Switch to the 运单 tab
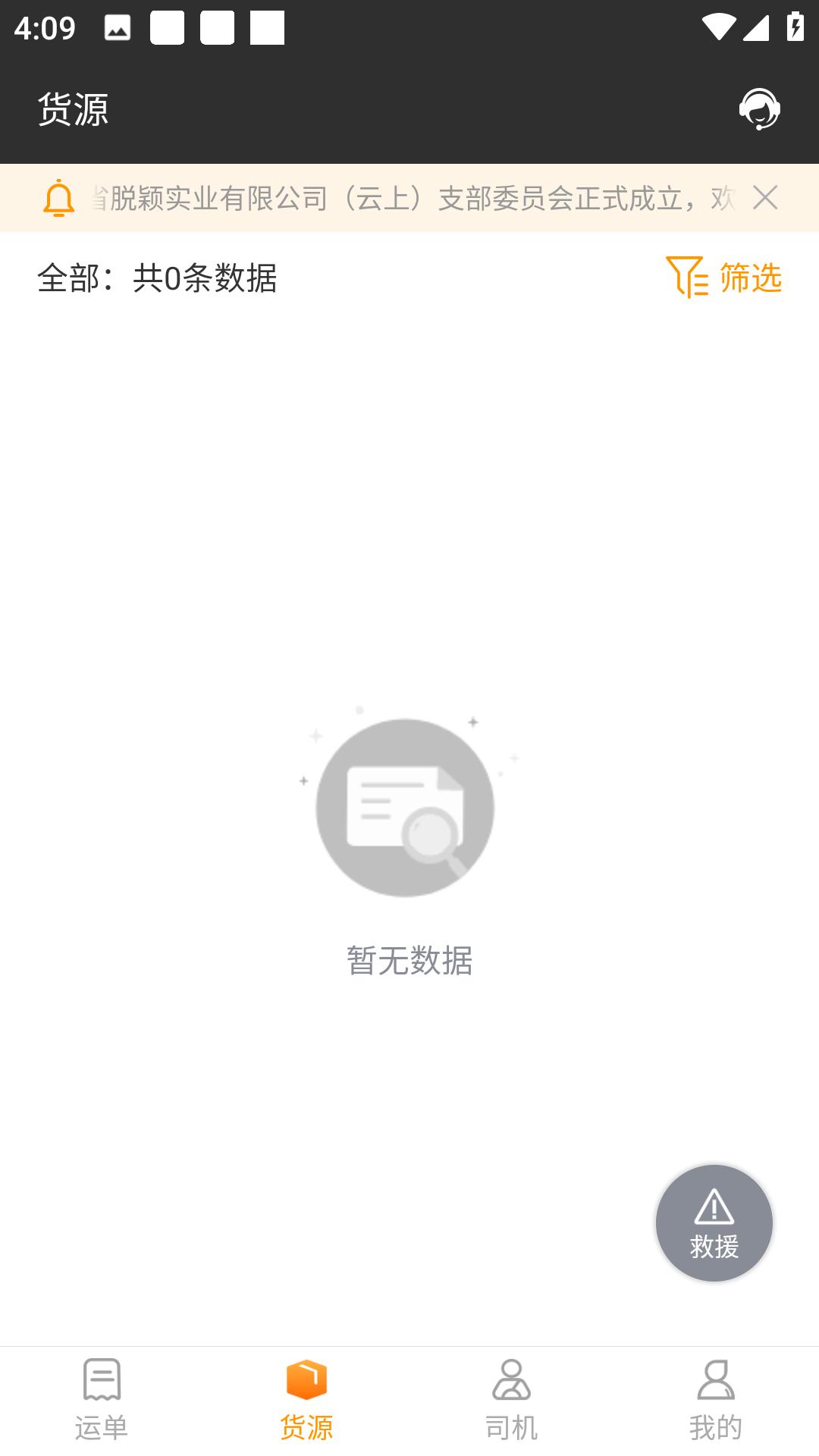 point(102,1400)
